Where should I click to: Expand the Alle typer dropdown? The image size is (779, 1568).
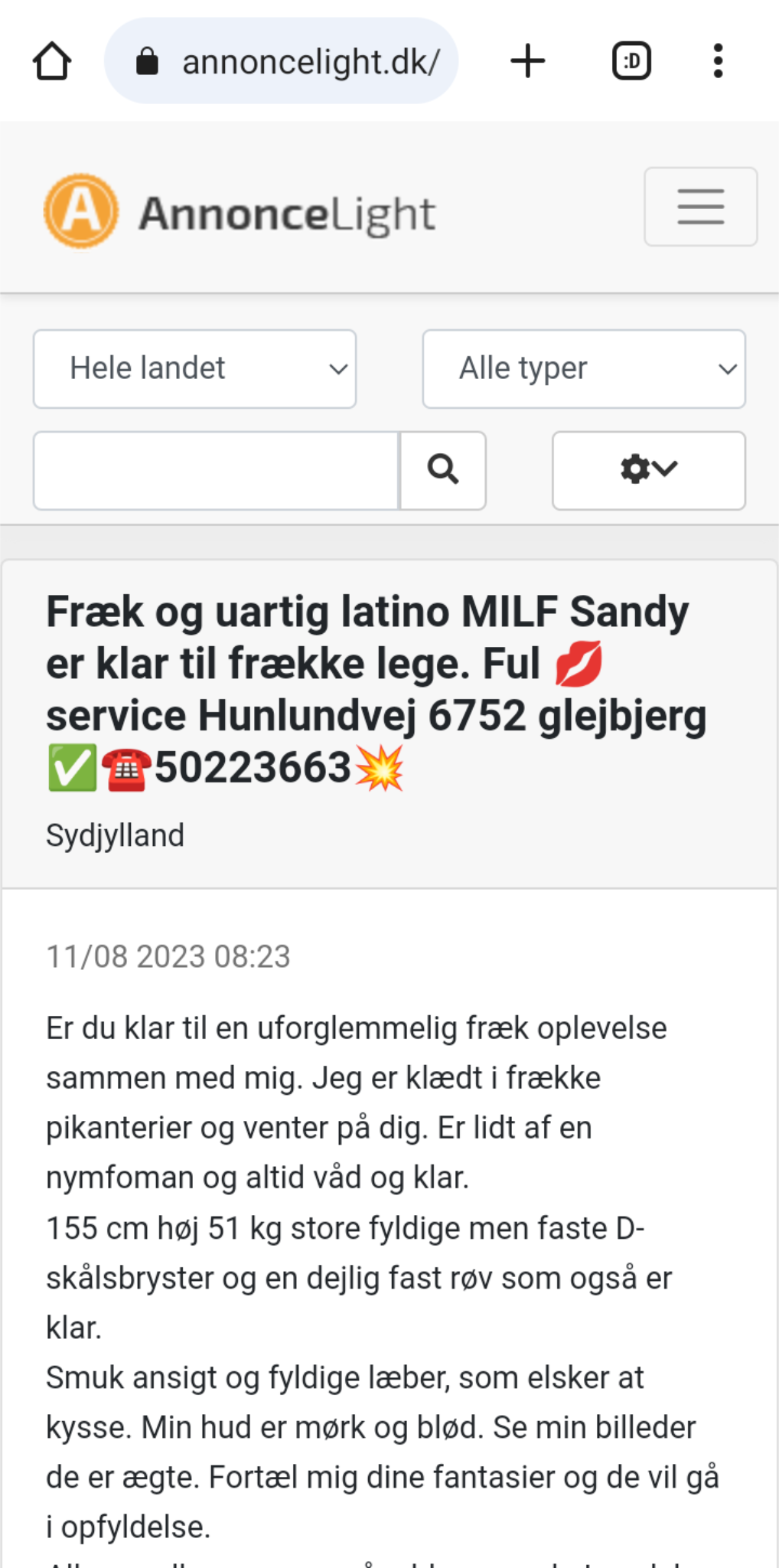point(584,369)
